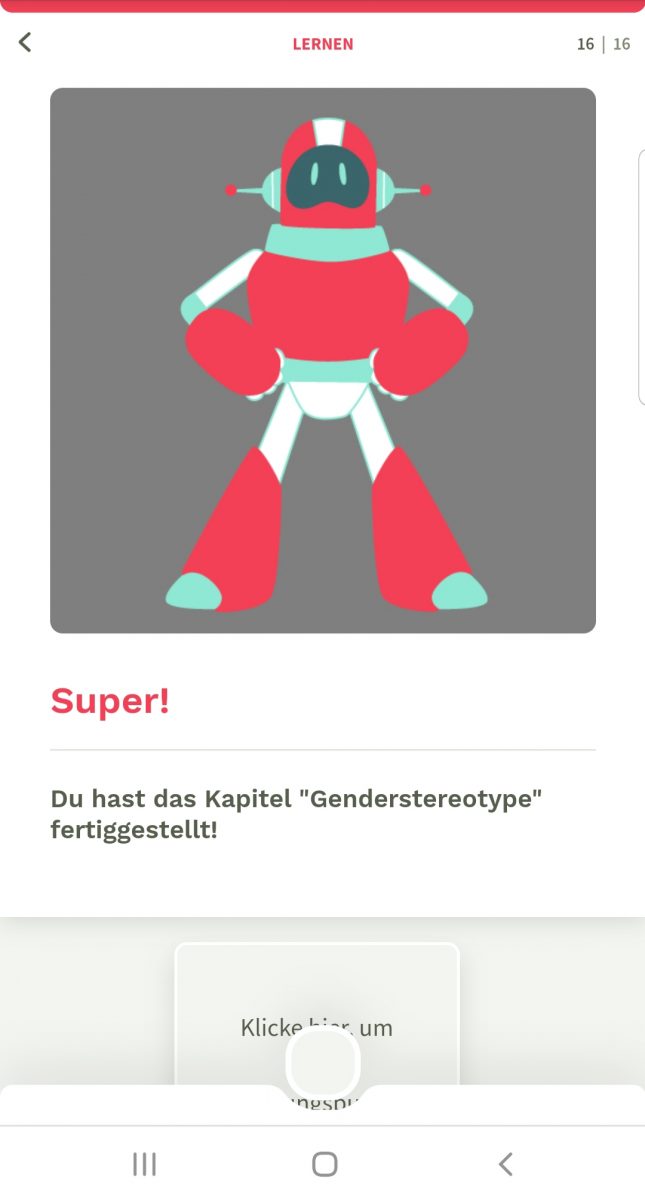Tap the white rounded-square button

(322, 1062)
